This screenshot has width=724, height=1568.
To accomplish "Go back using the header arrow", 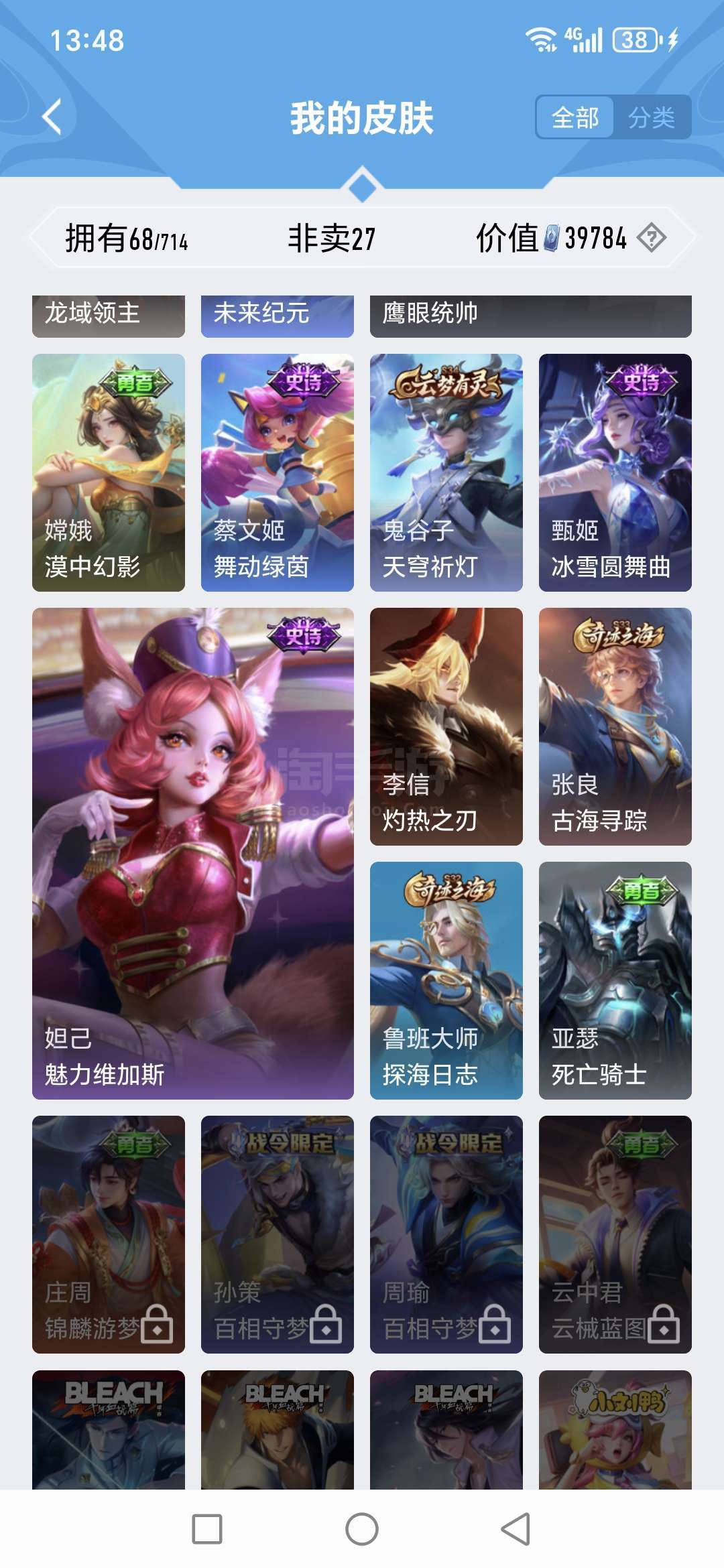I will pos(52,117).
